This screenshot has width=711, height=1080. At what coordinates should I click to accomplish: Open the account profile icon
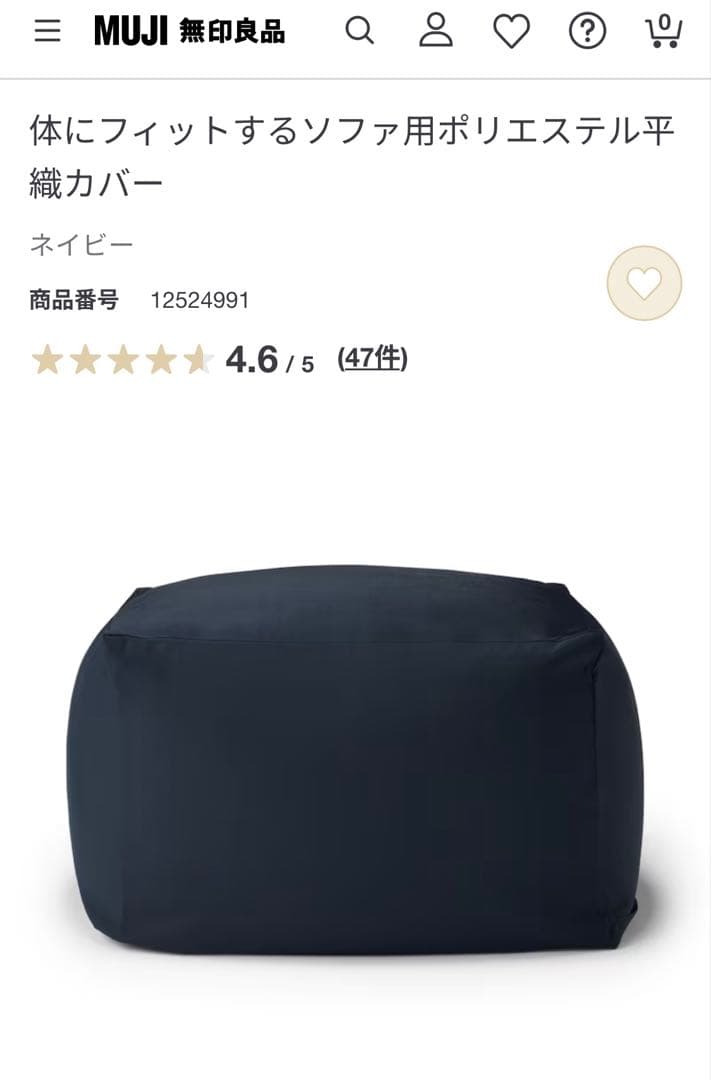point(435,31)
